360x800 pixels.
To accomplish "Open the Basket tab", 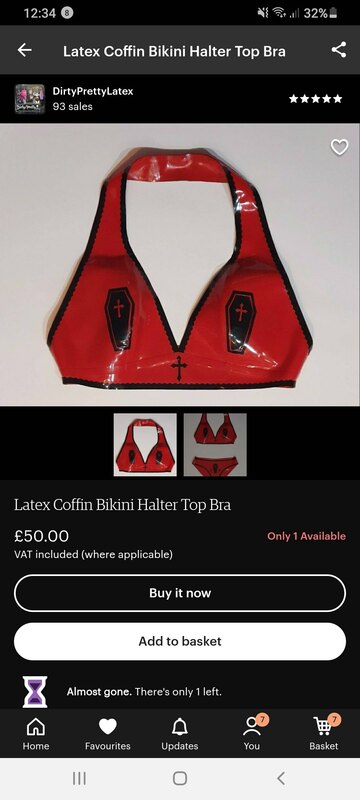I will click(x=324, y=734).
